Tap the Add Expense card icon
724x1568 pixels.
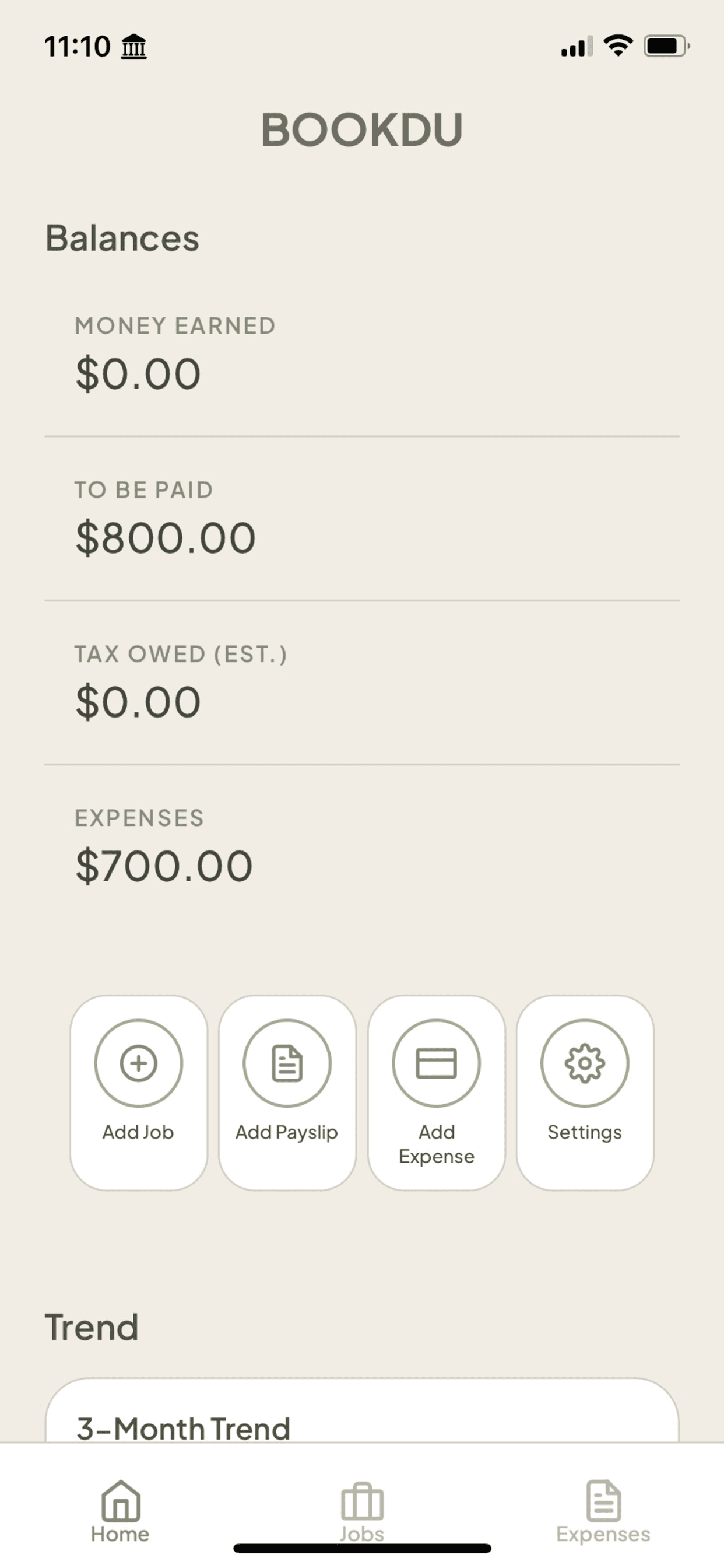click(436, 1063)
